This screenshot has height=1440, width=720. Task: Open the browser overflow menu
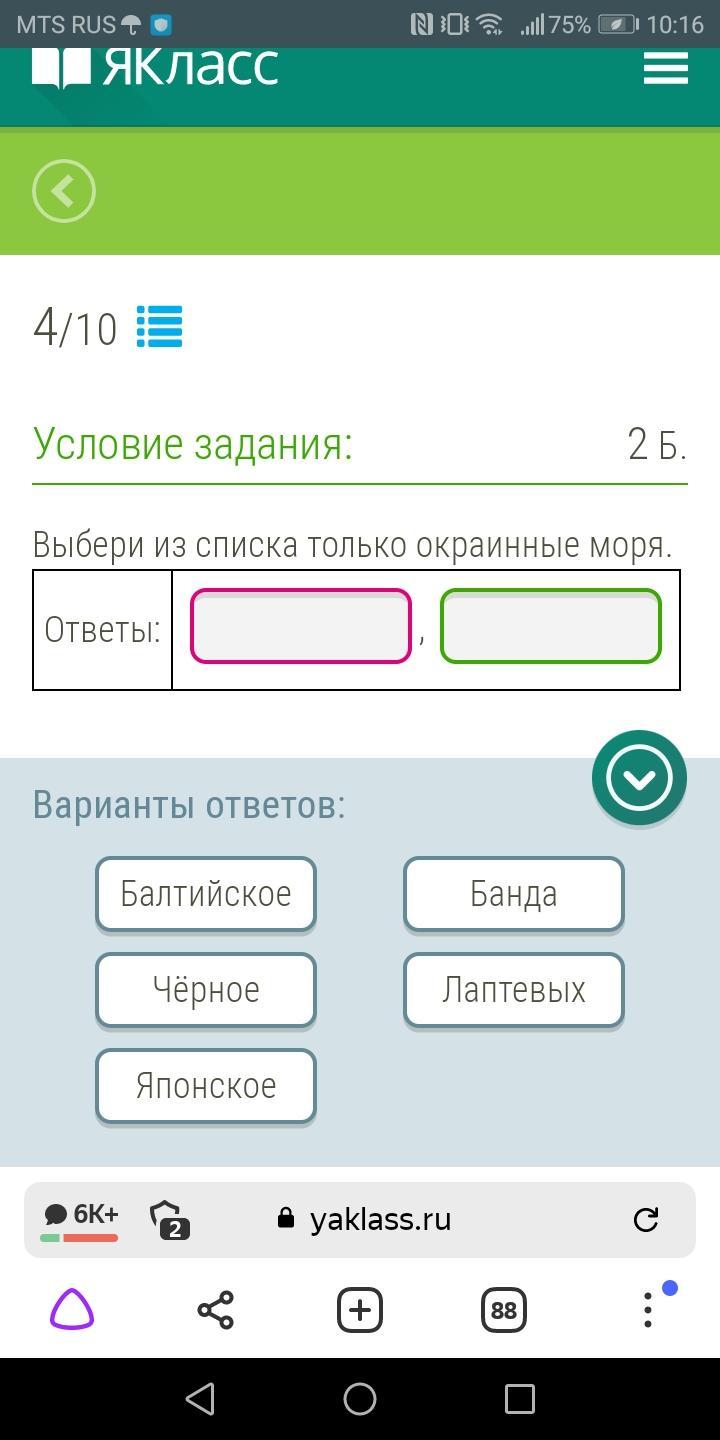point(648,1310)
